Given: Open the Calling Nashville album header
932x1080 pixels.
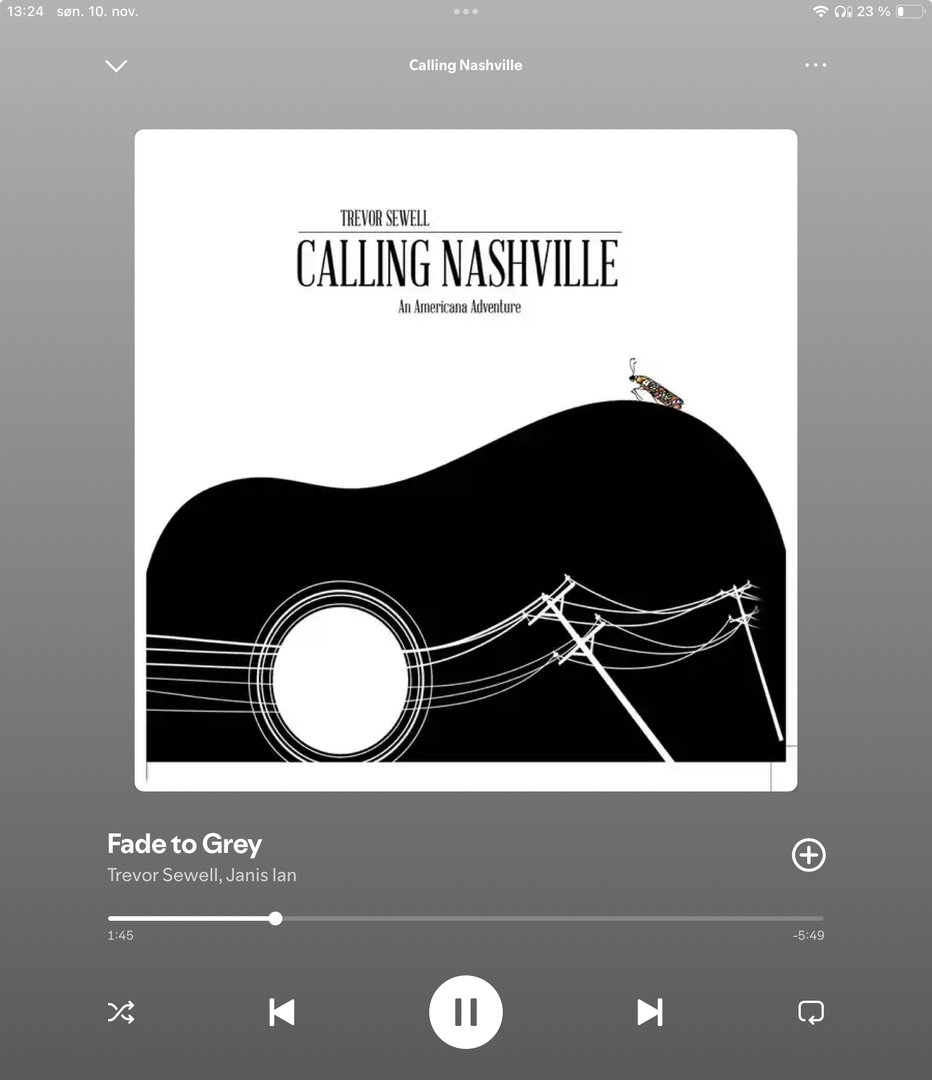Looking at the screenshot, I should 465,65.
